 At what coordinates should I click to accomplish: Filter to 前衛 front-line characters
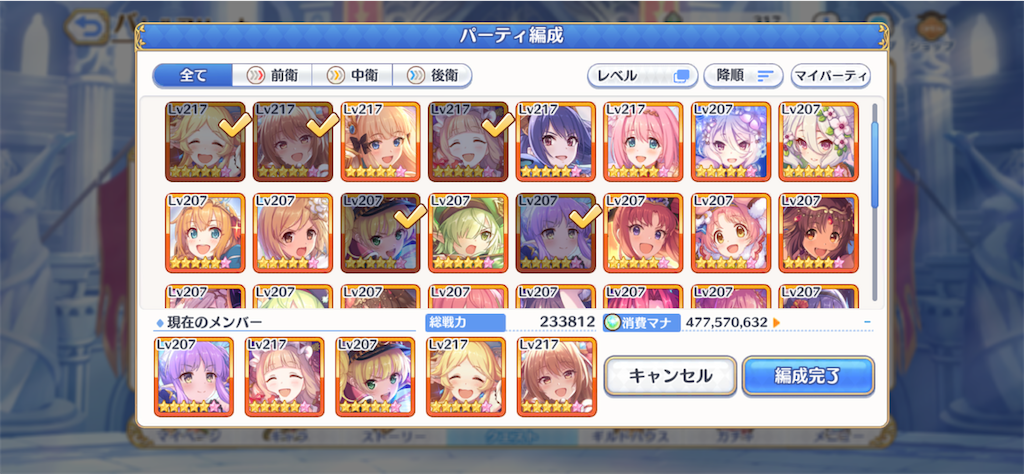(x=272, y=76)
